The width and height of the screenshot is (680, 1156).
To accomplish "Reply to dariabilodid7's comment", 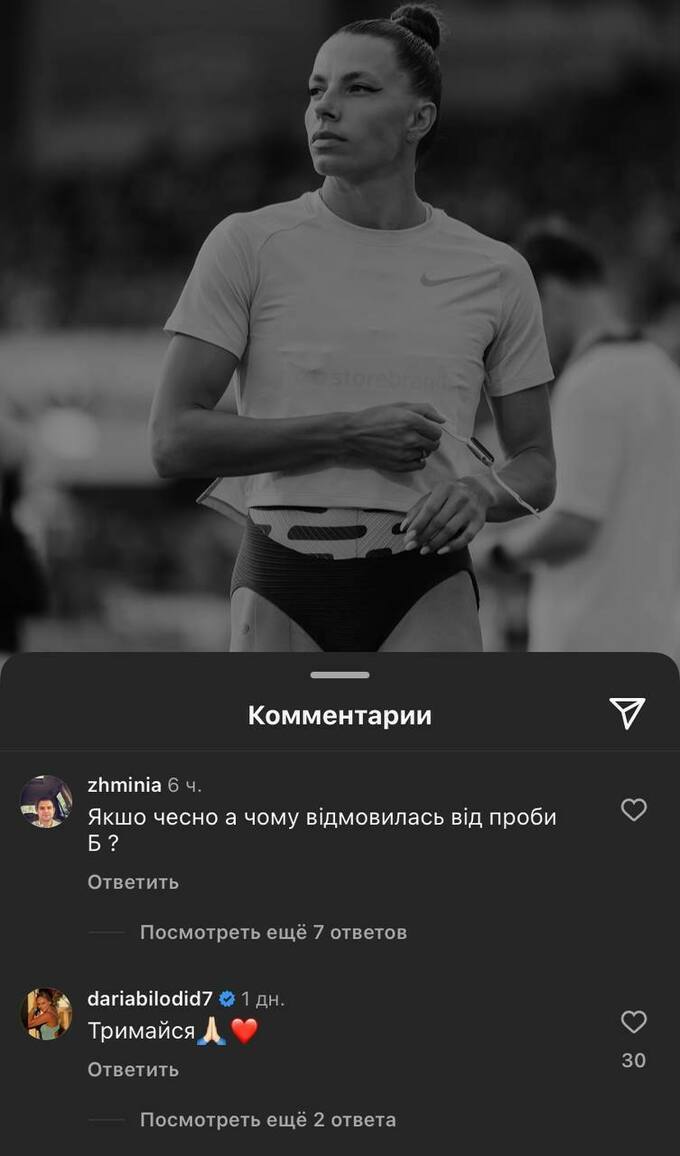I will tap(133, 1069).
